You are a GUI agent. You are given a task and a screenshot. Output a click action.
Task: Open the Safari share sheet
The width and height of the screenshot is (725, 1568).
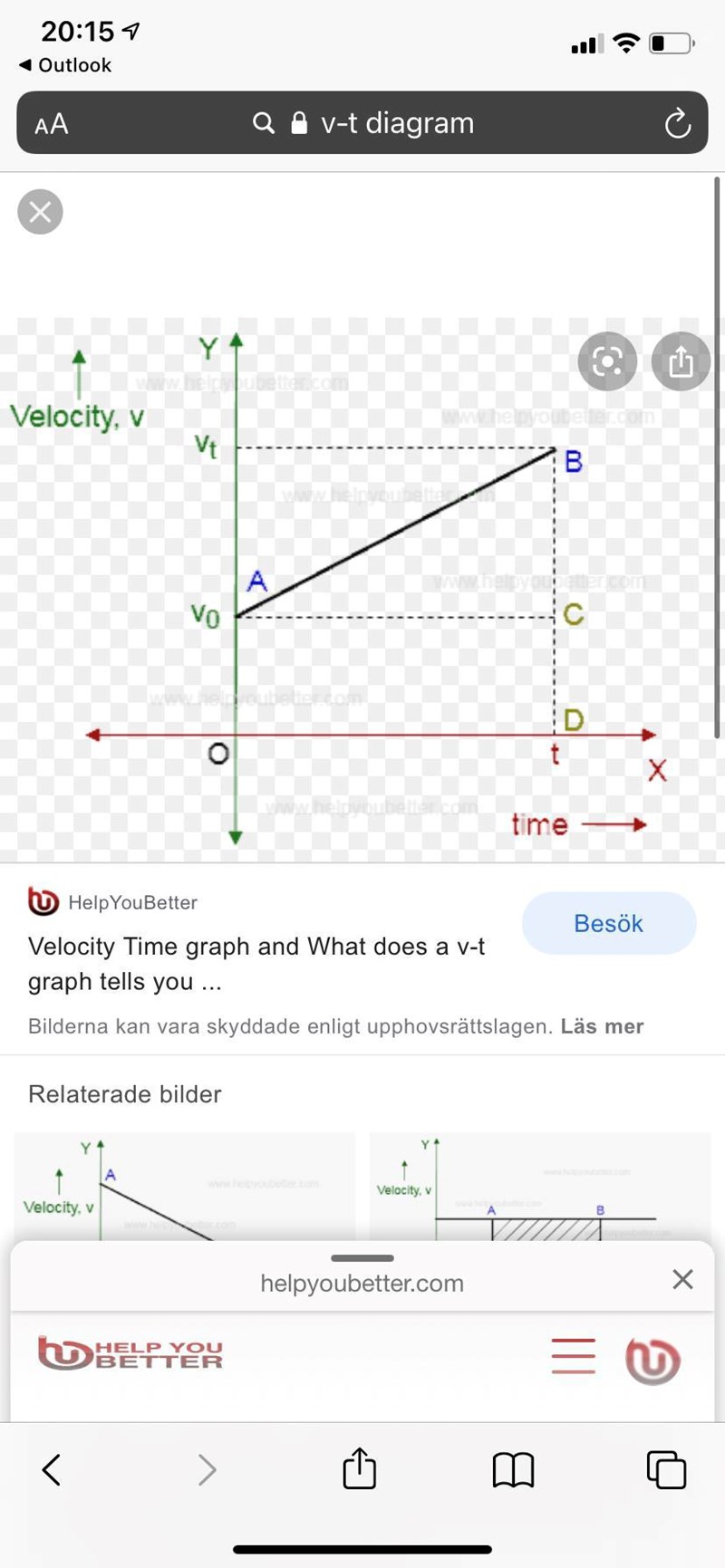pyautogui.click(x=359, y=1468)
